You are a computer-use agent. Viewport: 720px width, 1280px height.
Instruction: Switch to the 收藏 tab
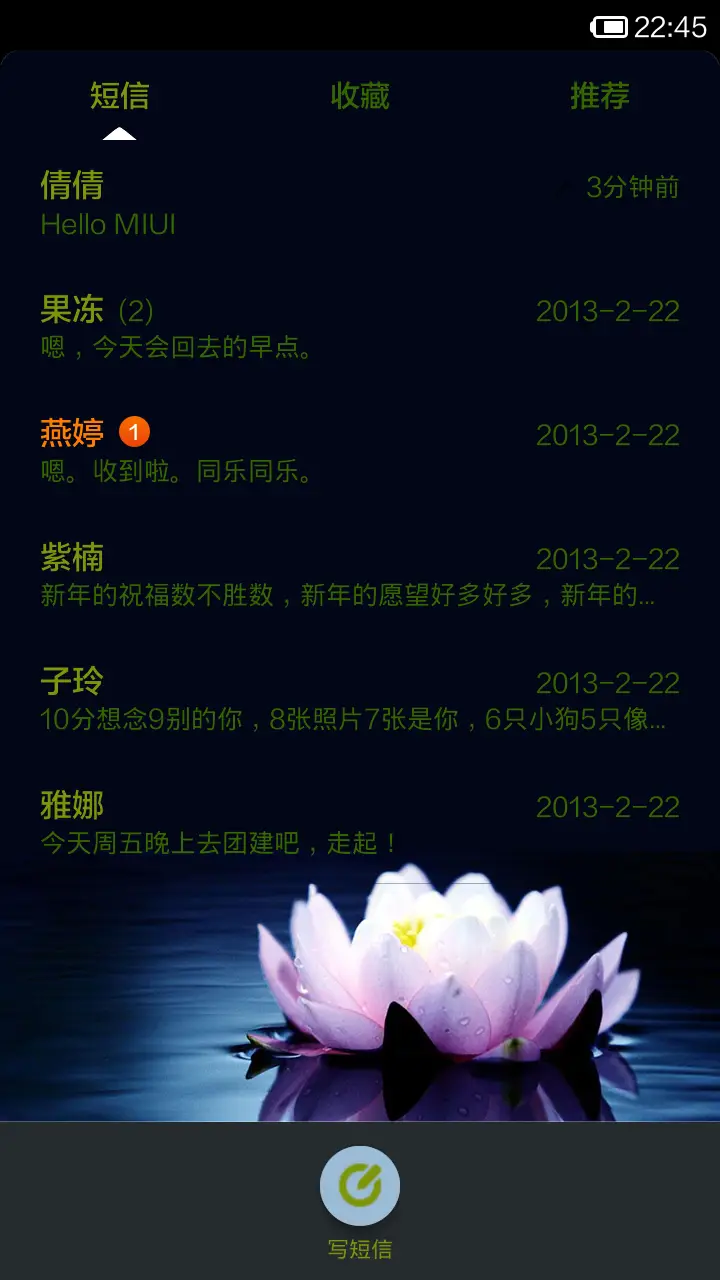click(360, 95)
